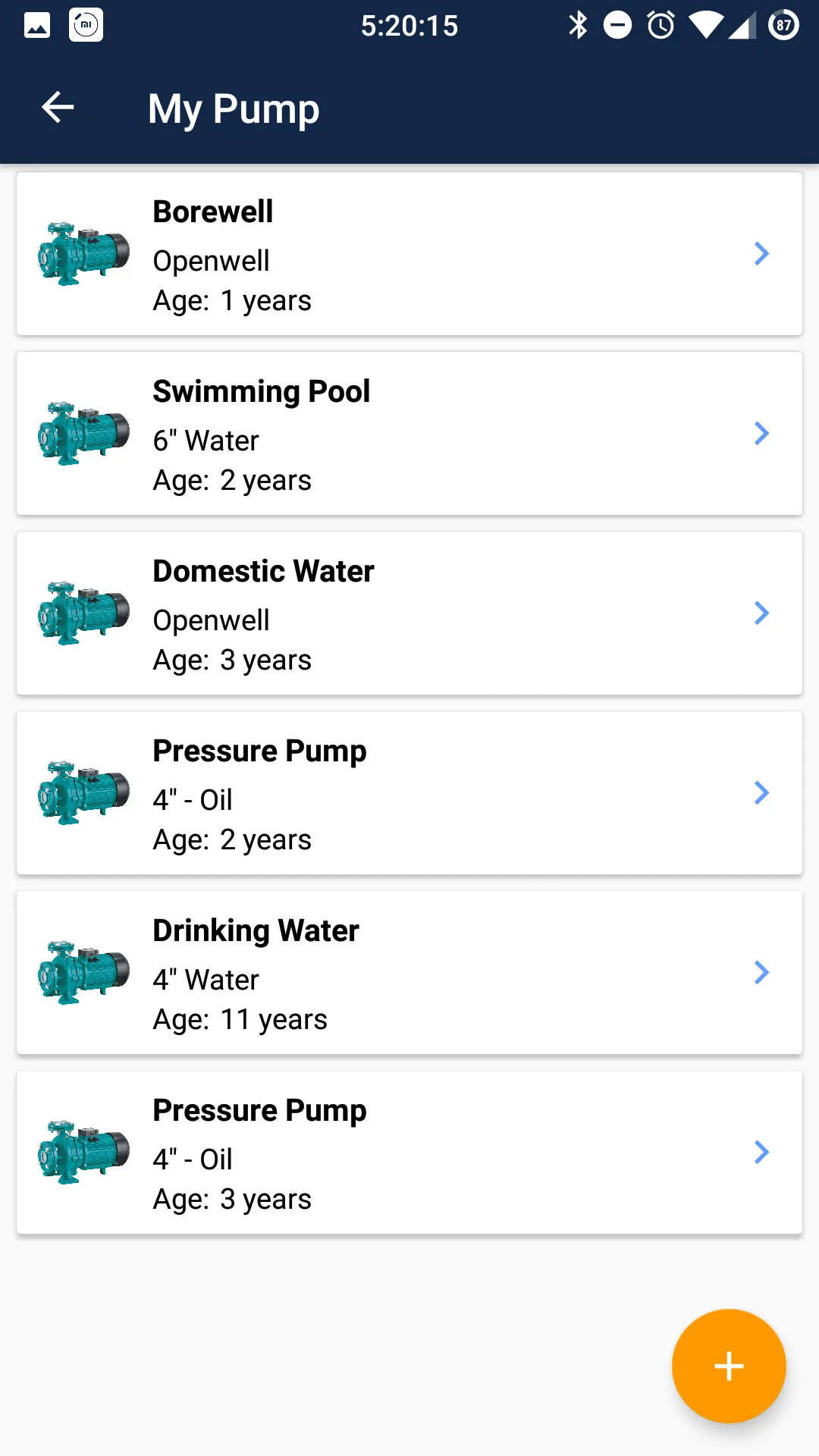Image resolution: width=819 pixels, height=1456 pixels.
Task: Open the 11-year-old Drinking Water pump entry
Action: pyautogui.click(x=409, y=973)
